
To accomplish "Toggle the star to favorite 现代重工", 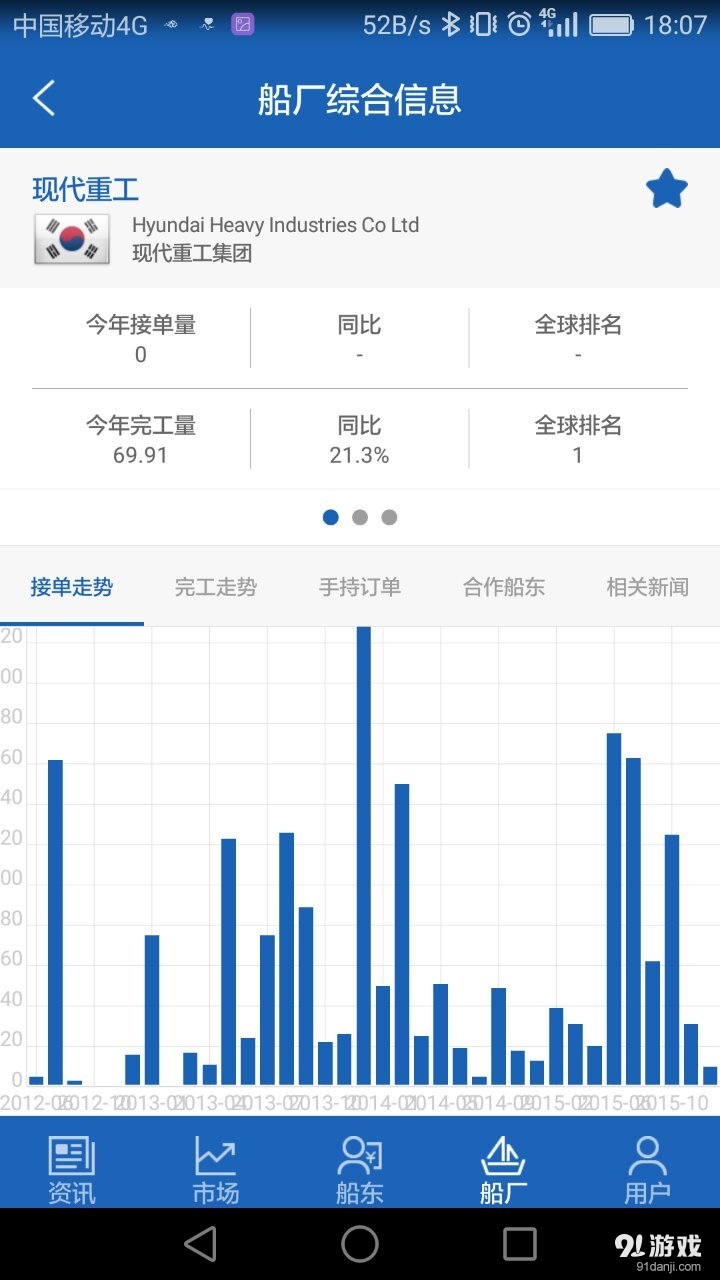I will 666,188.
